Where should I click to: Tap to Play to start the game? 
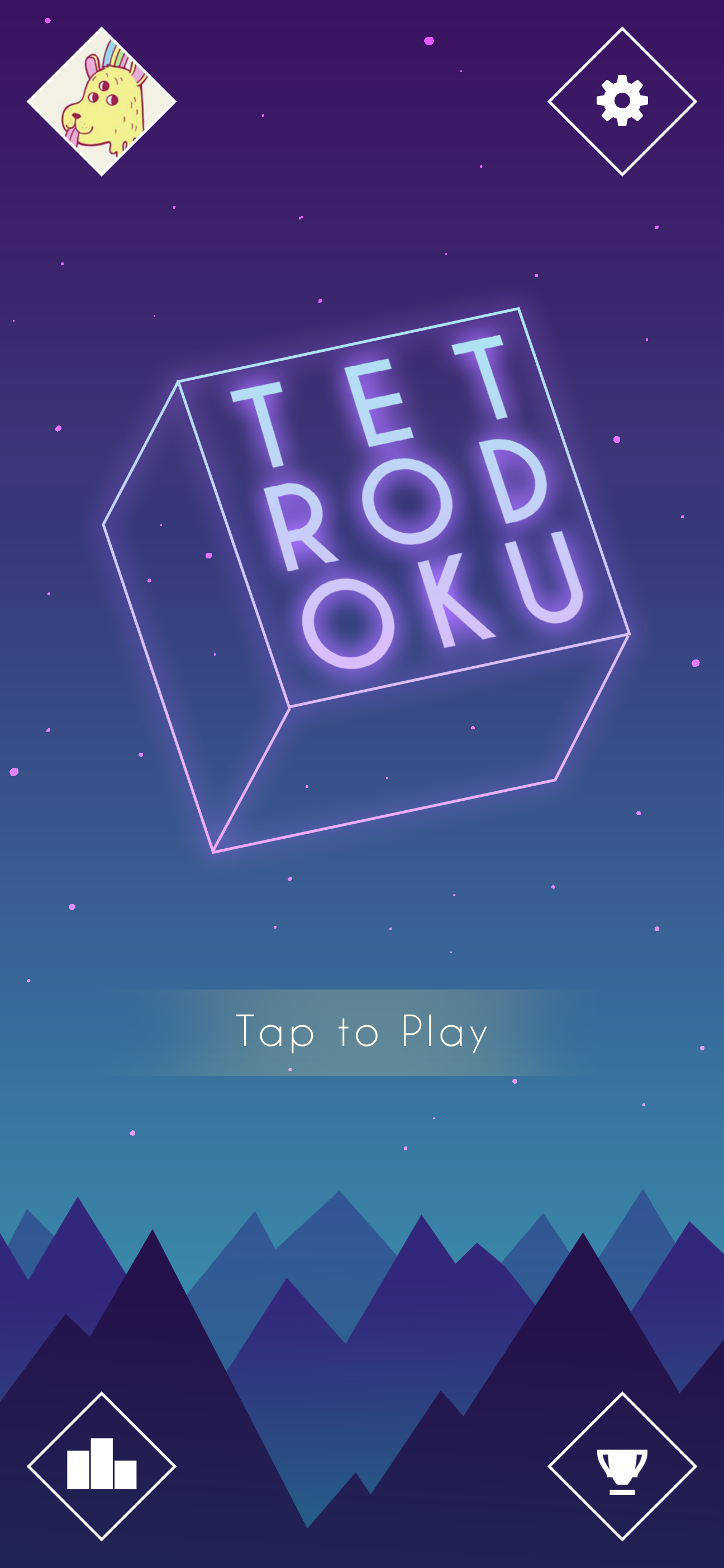coord(361,1032)
